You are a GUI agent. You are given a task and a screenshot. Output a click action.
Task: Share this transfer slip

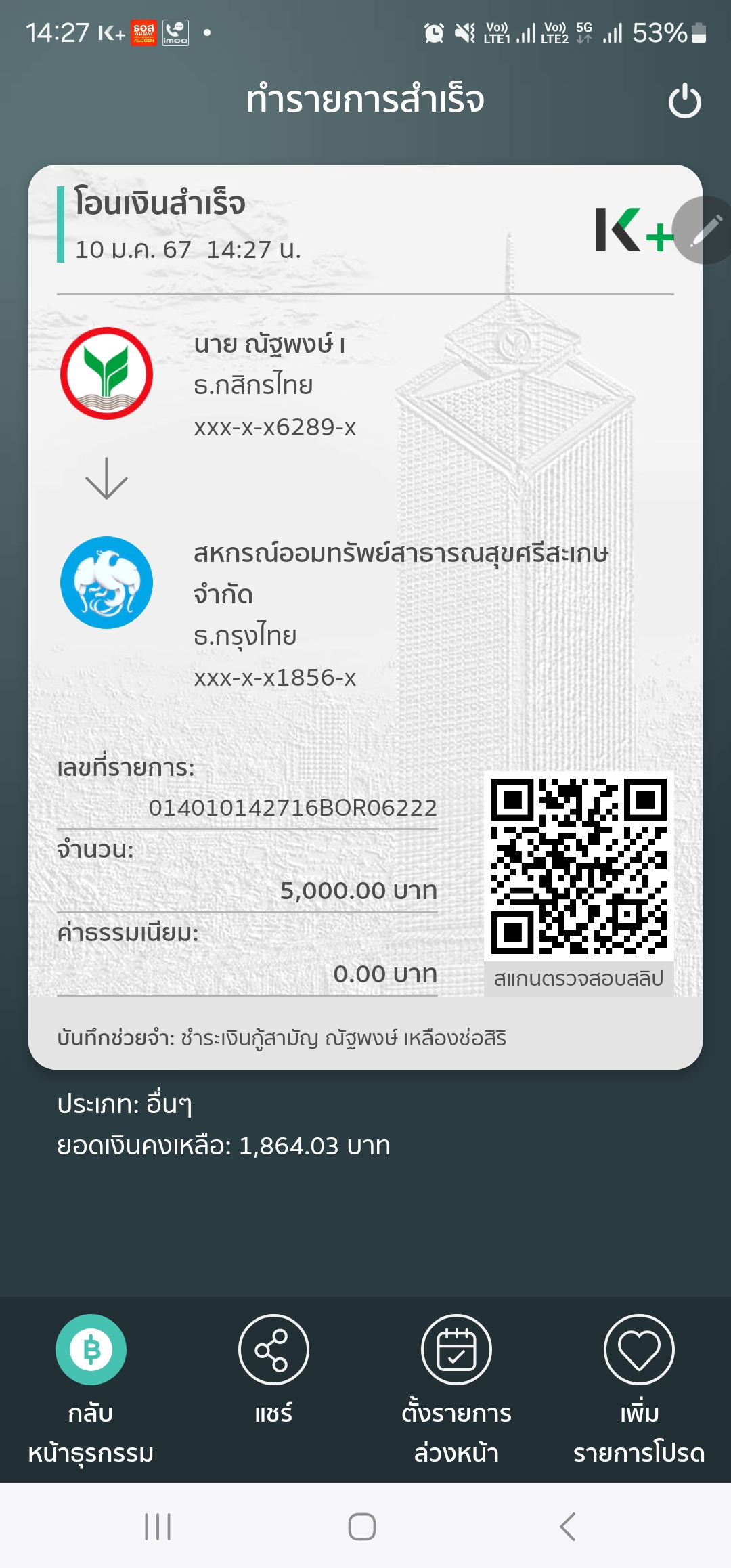[273, 1369]
